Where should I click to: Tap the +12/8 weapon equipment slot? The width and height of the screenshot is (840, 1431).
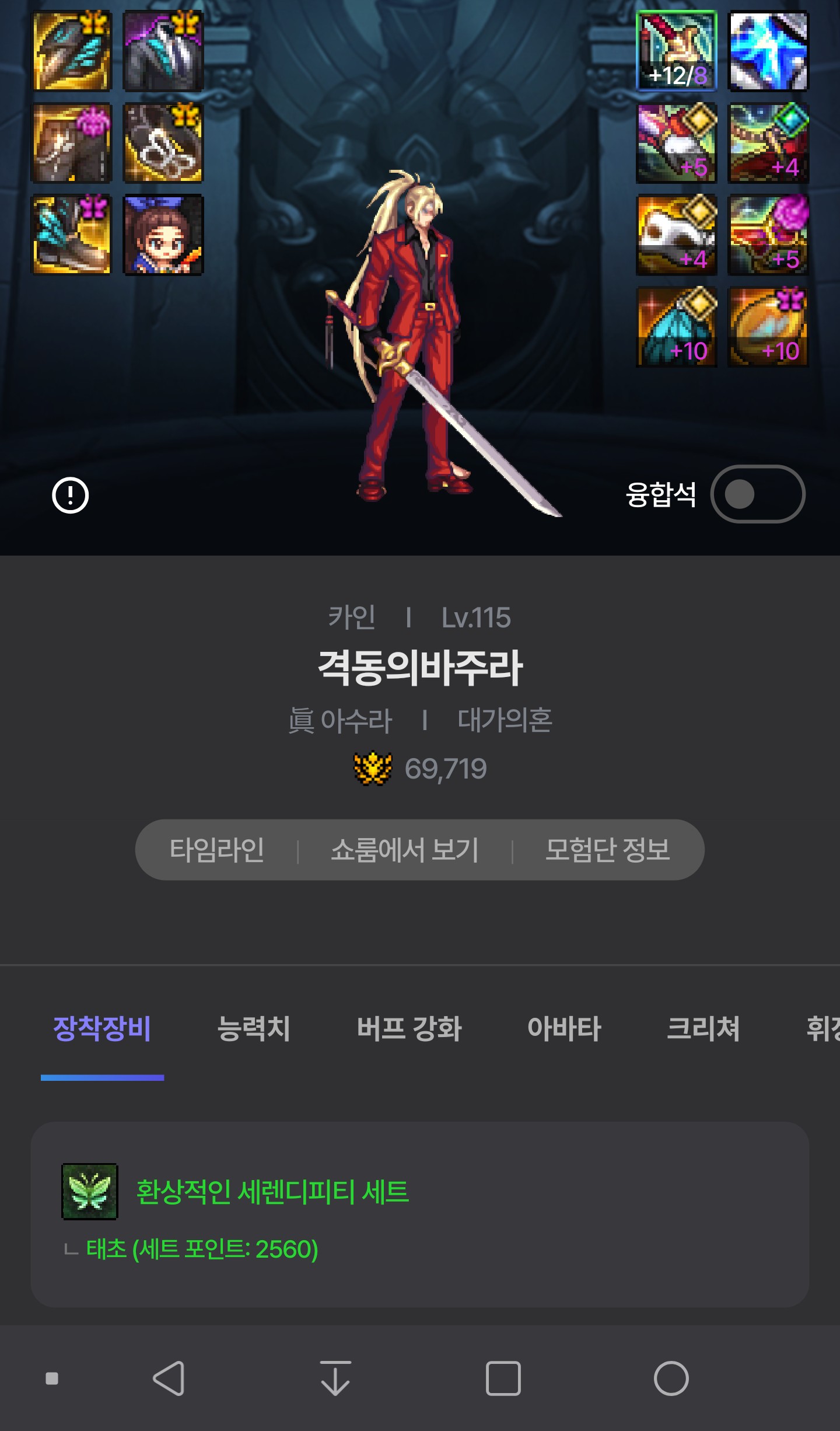click(677, 51)
